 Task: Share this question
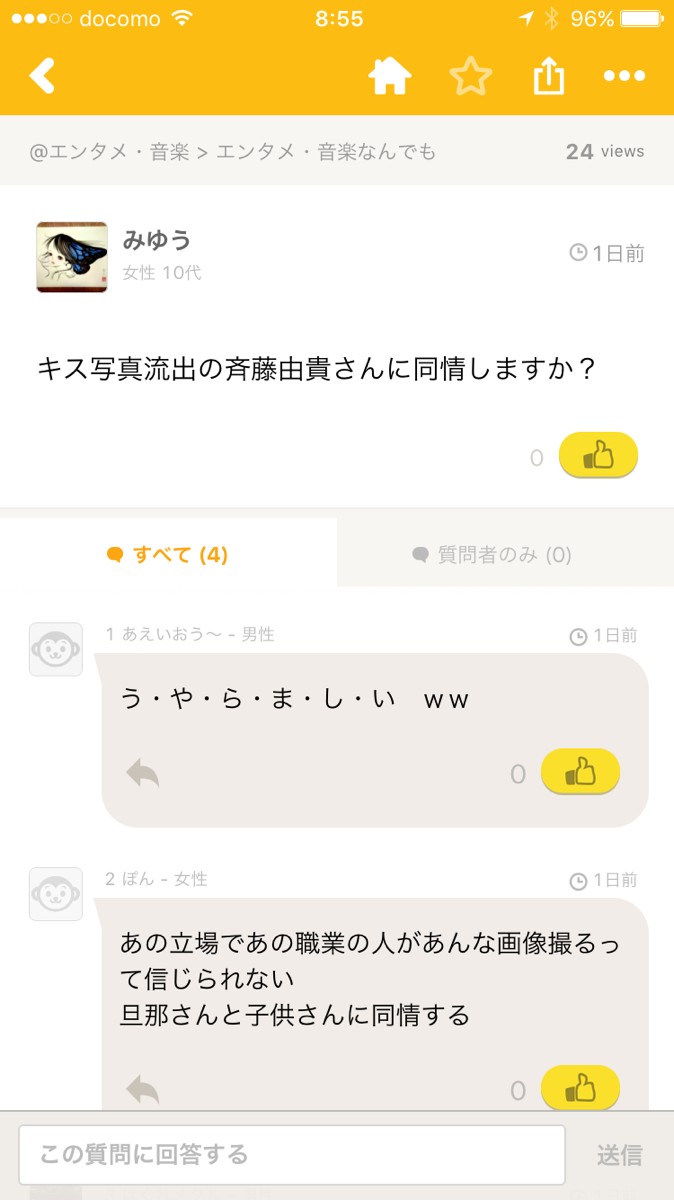(x=548, y=76)
